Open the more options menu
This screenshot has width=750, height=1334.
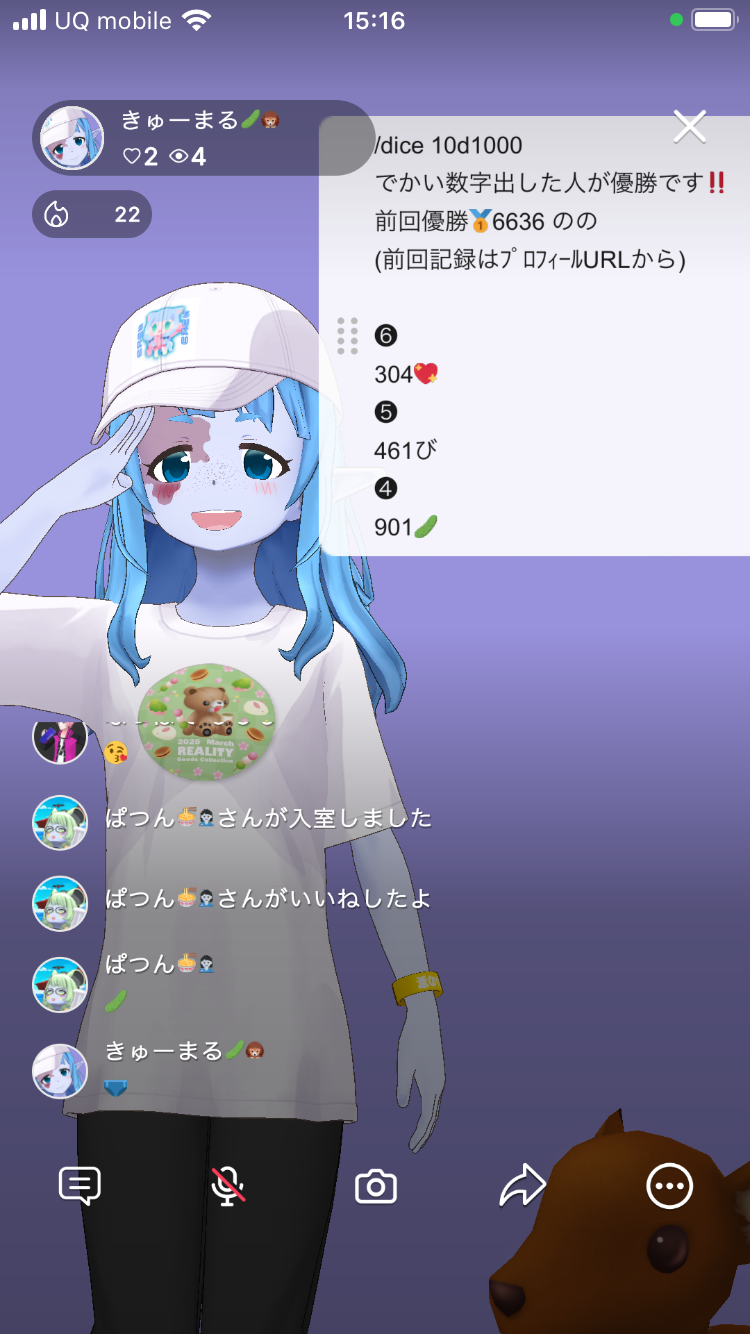click(x=669, y=1187)
